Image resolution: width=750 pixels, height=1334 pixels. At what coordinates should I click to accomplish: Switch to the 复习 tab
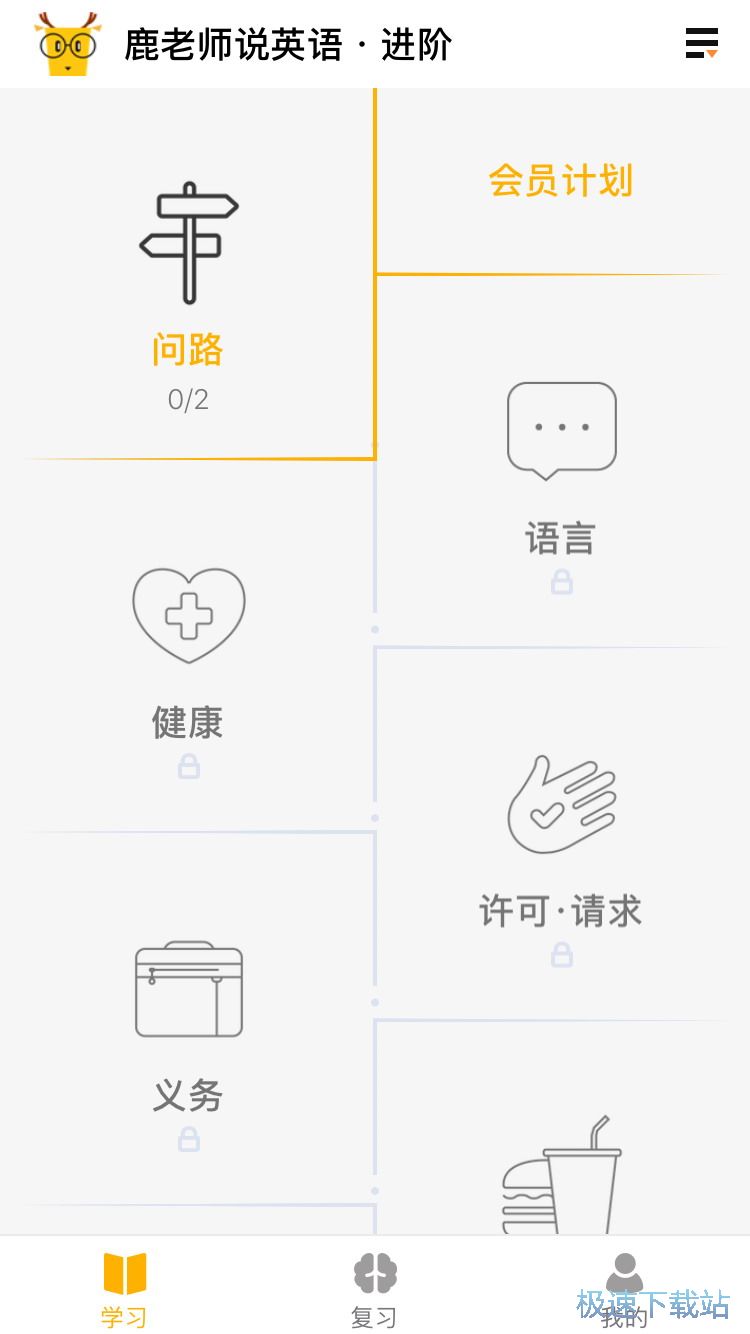[375, 1288]
